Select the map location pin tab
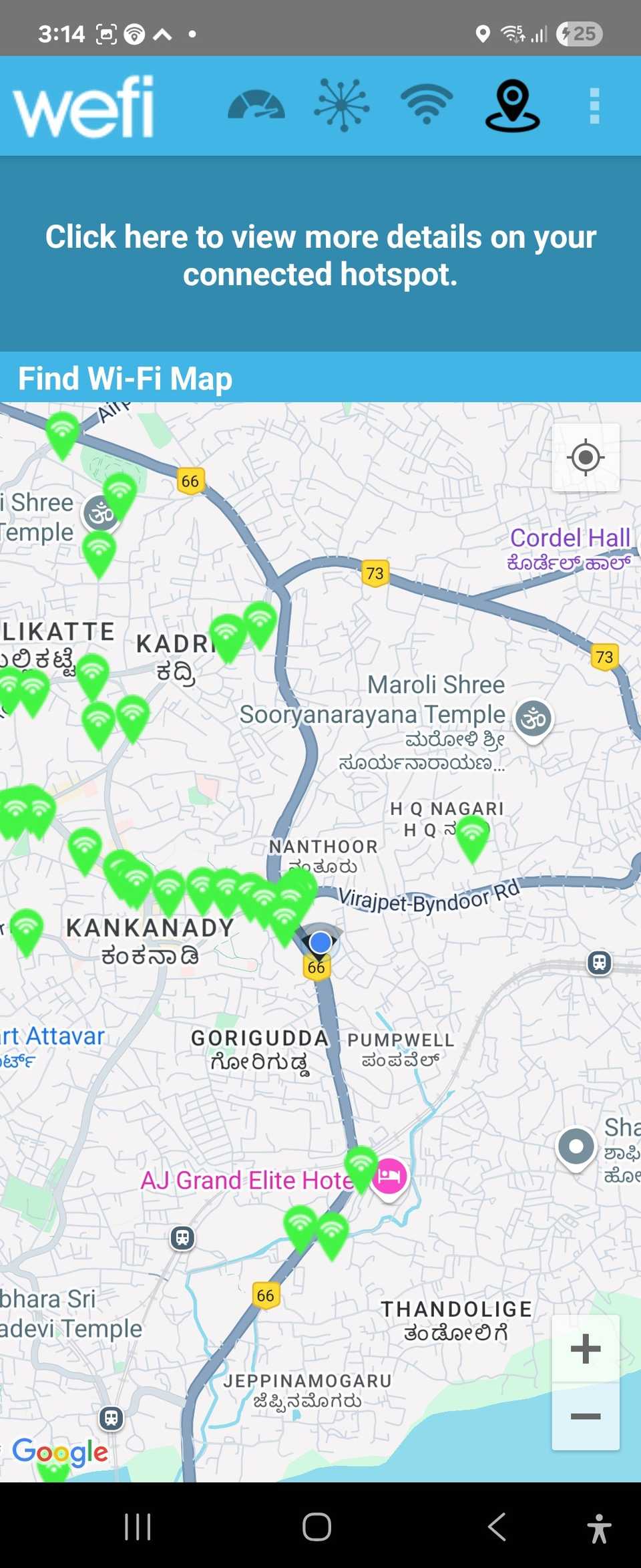The image size is (641, 1568). click(512, 106)
